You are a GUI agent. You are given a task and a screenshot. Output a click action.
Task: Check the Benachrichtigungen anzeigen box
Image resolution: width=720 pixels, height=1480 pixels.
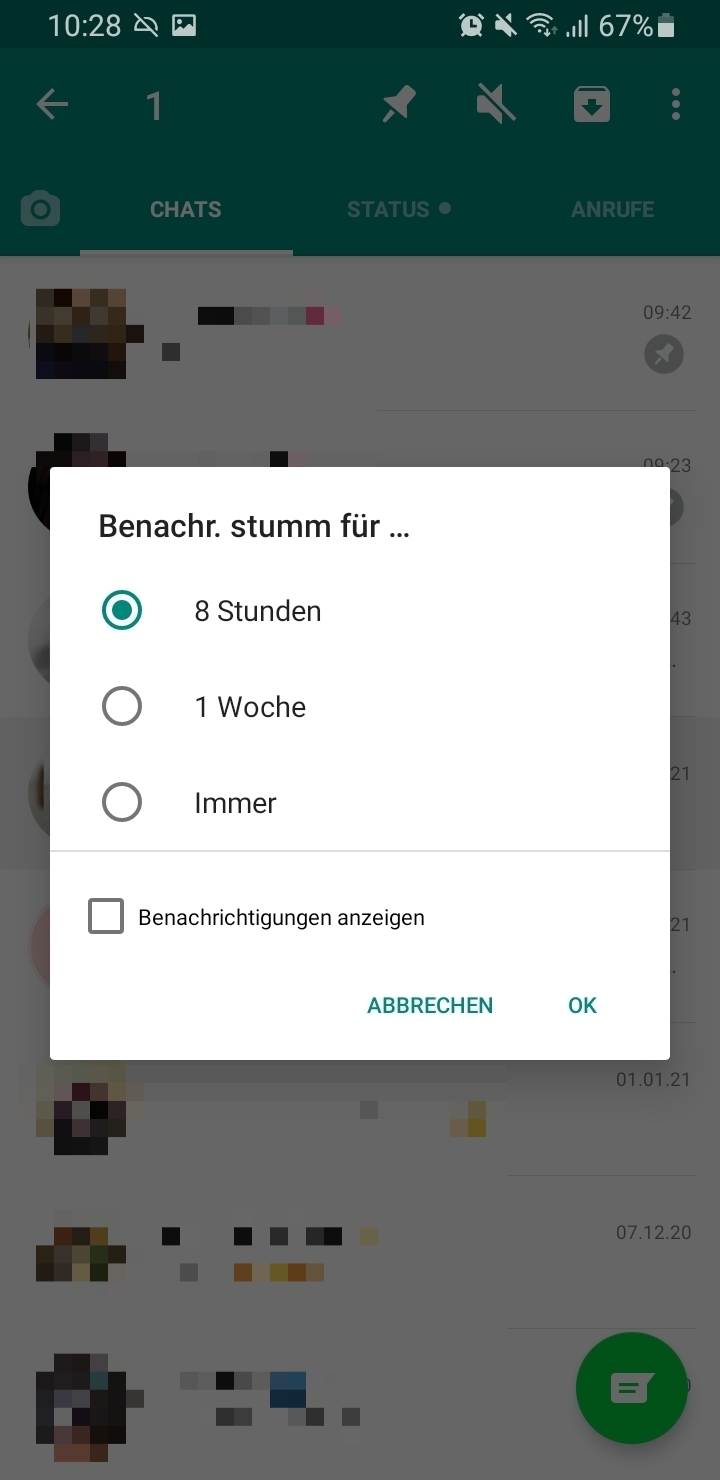click(106, 917)
